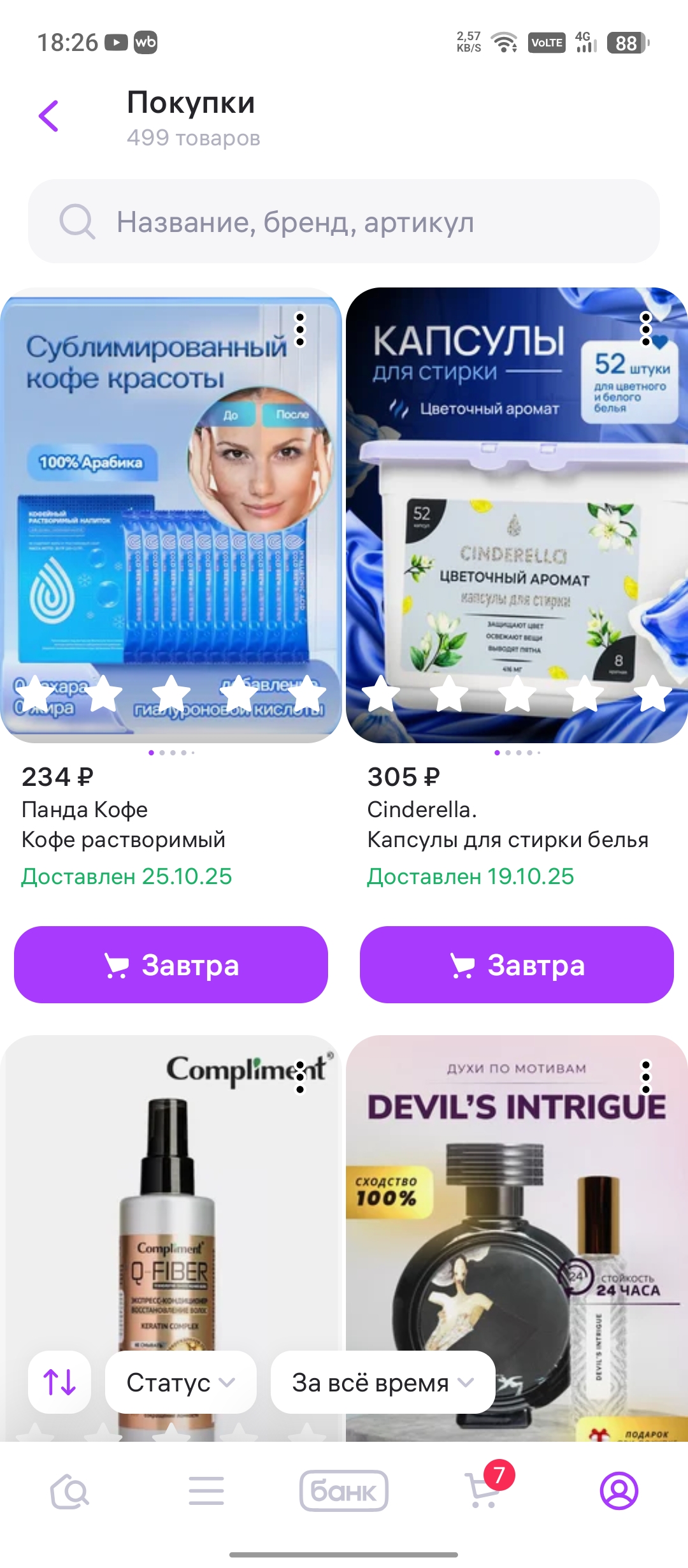
Task: Switch to the банк tab
Action: (x=344, y=1492)
